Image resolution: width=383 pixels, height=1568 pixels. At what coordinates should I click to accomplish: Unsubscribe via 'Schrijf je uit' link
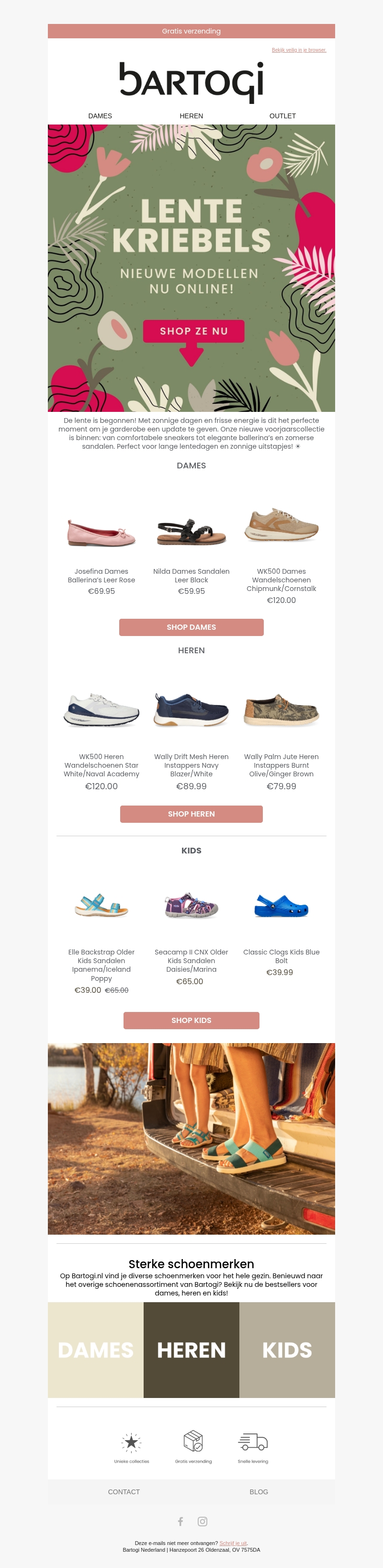(233, 1544)
